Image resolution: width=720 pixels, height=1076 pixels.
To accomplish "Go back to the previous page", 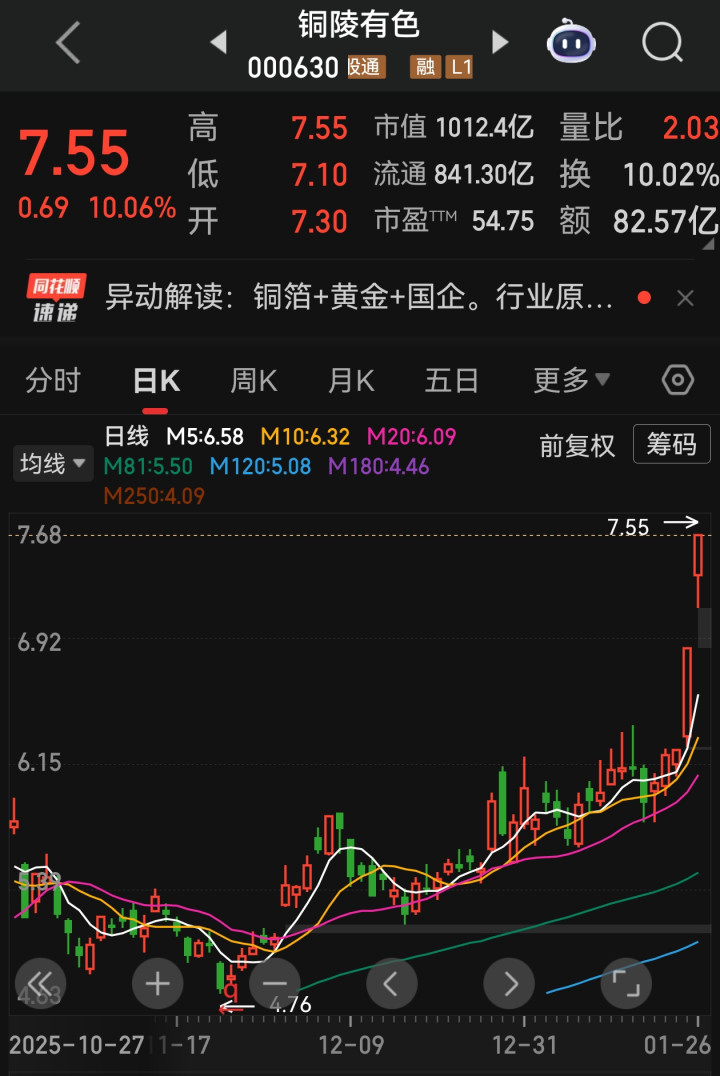I will (68, 43).
